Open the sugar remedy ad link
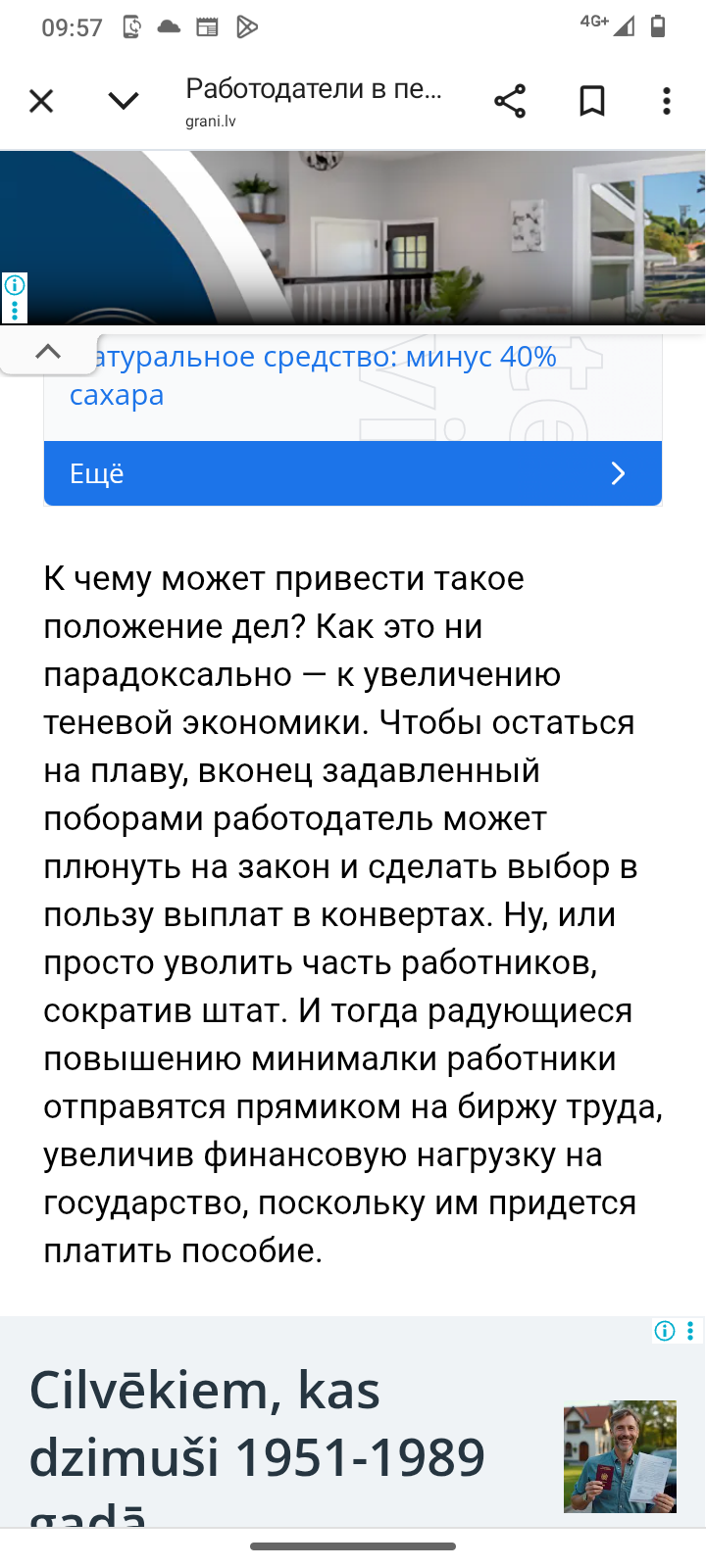Viewport: 706px width, 1568px height. 314,375
